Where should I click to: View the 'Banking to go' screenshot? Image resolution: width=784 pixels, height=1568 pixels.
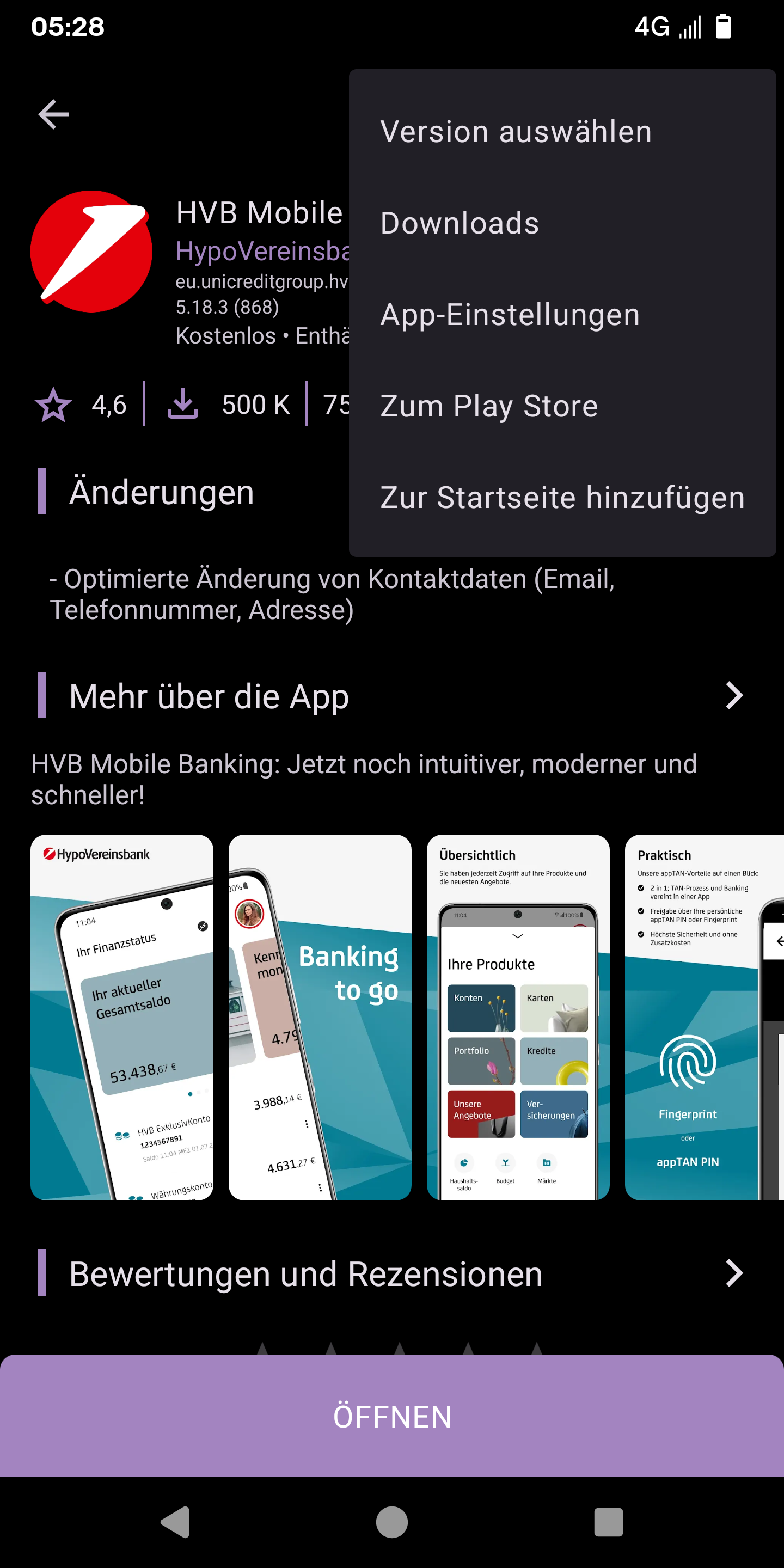pyautogui.click(x=320, y=1016)
